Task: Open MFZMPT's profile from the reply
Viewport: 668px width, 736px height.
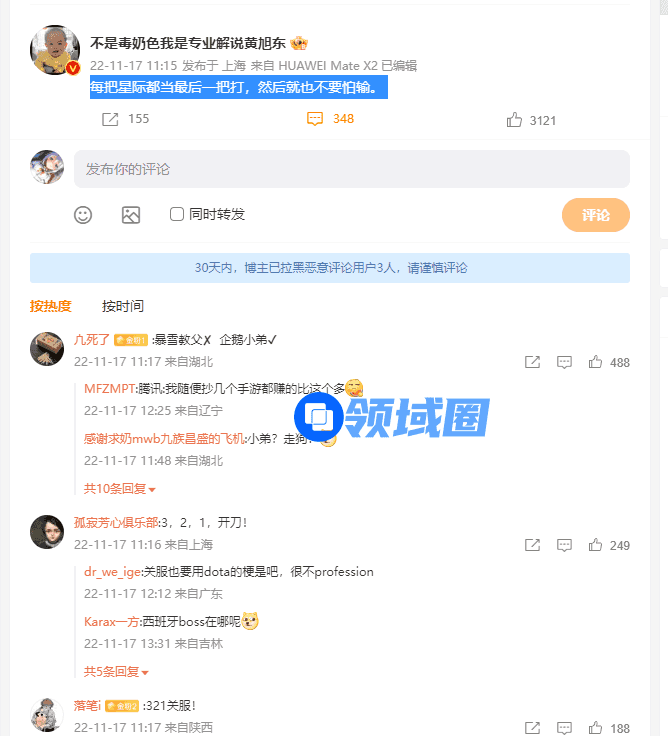Action: tap(108, 388)
